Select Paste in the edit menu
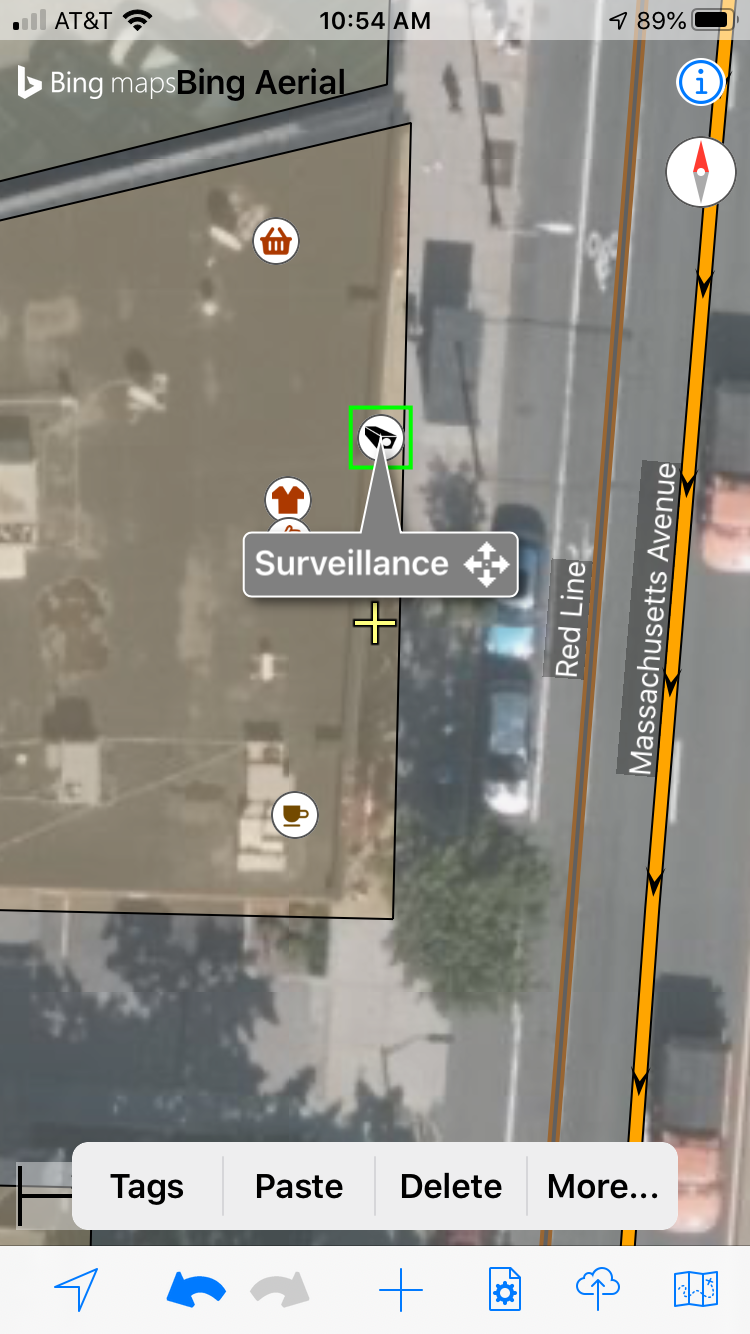This screenshot has width=750, height=1334. click(299, 1186)
